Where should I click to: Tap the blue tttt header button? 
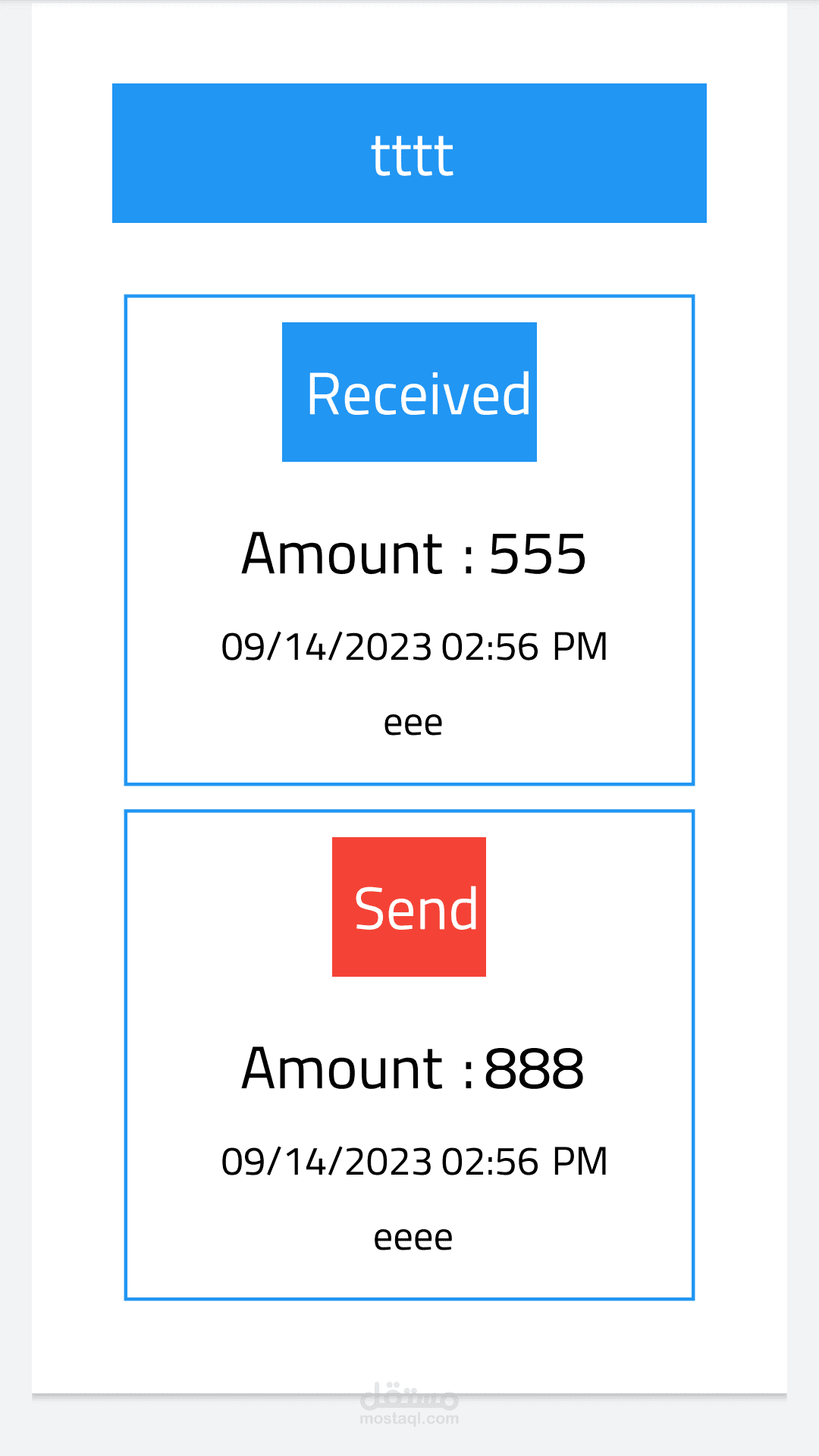[409, 153]
